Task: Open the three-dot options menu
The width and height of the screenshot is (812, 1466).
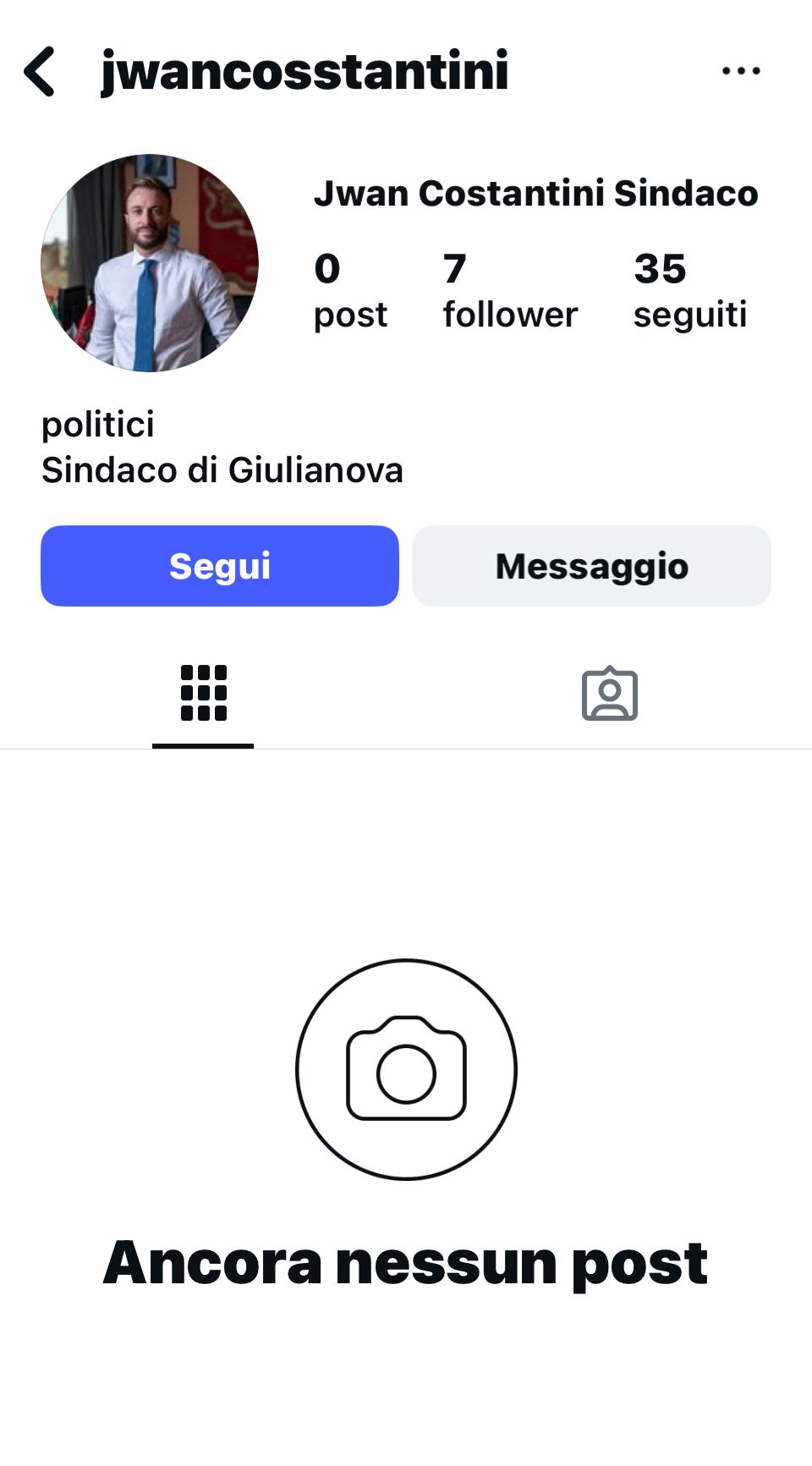Action: tap(740, 70)
